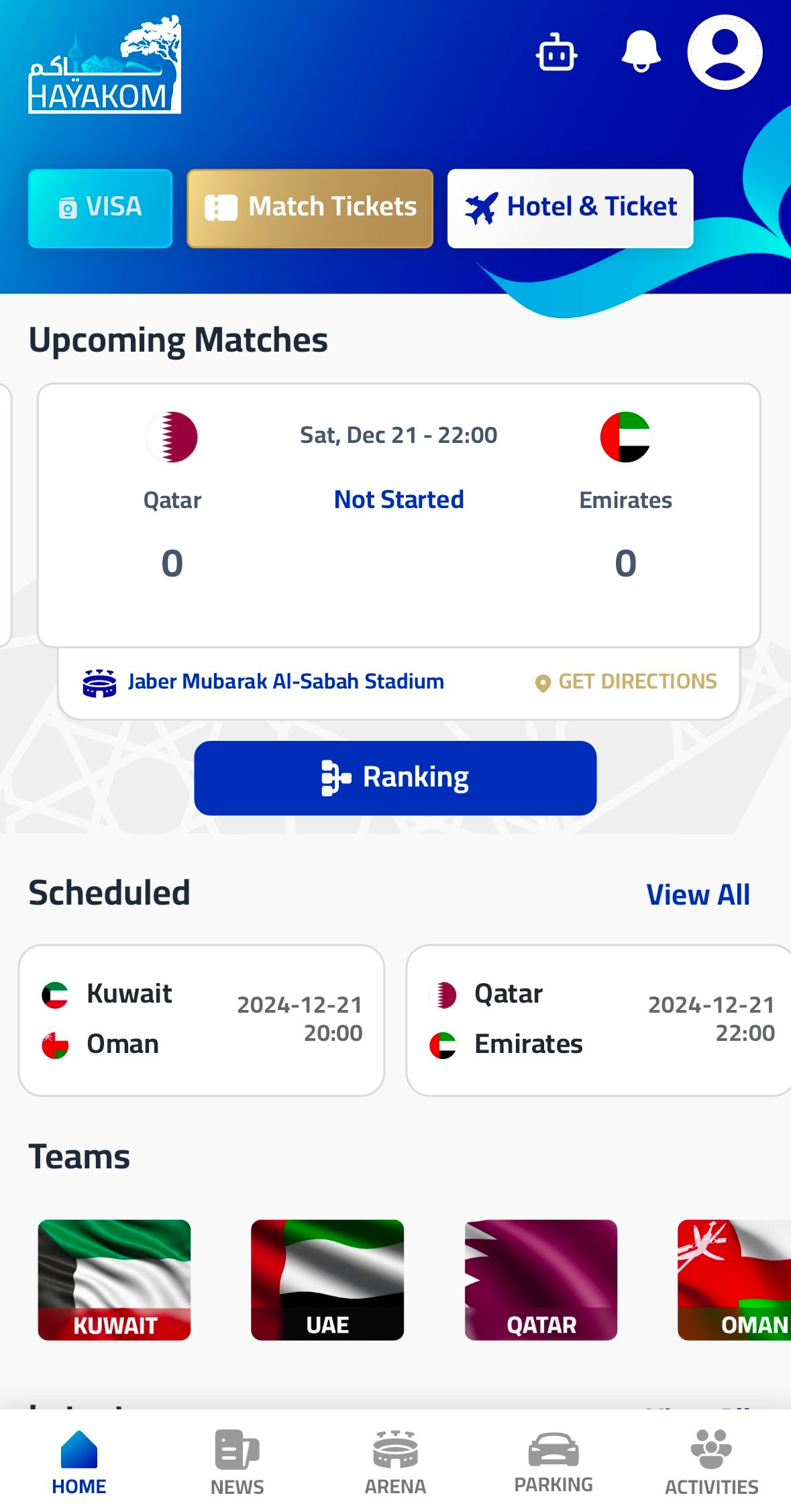791x1512 pixels.
Task: Open the Qatar vs Emirates upcoming match card
Action: (x=399, y=515)
